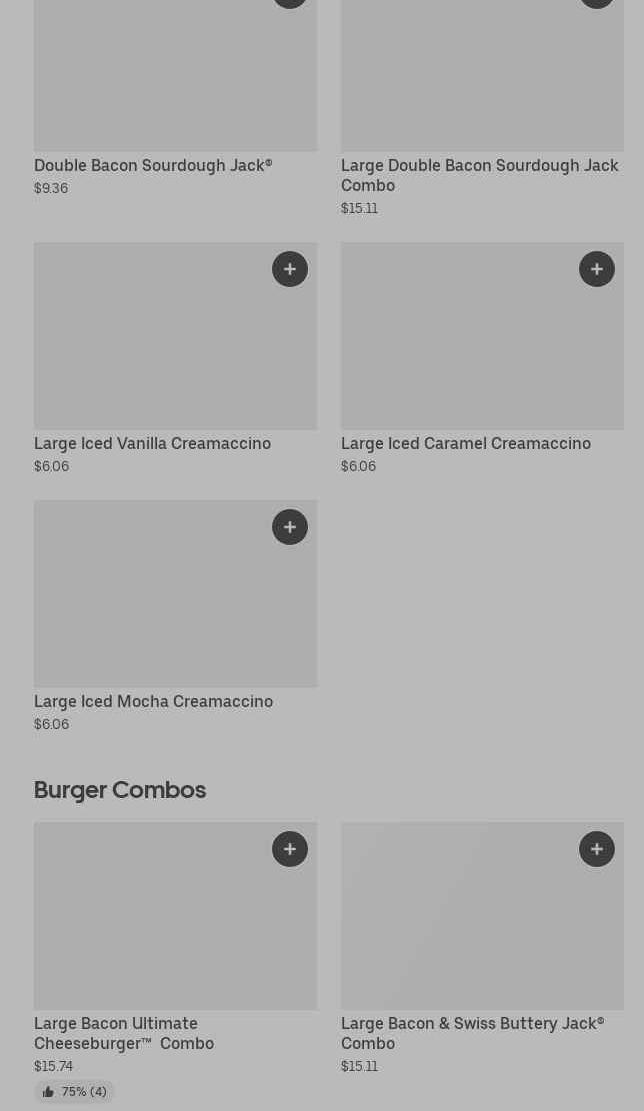Image resolution: width=644 pixels, height=1111 pixels.
Task: Add Large Iced Caramel Creamaccino to cart
Action: click(x=597, y=269)
